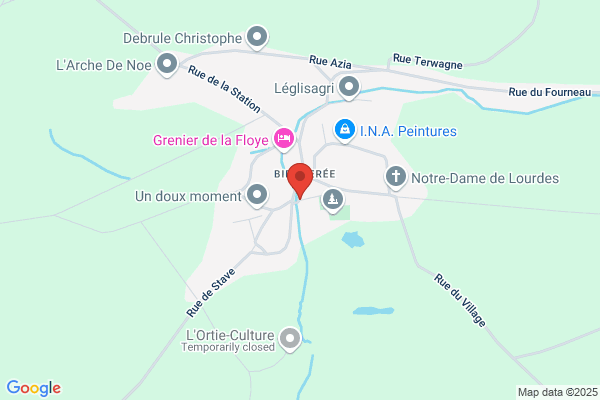Open the I.N.A. Peintures shop marker
This screenshot has width=600, height=400.
point(344,129)
